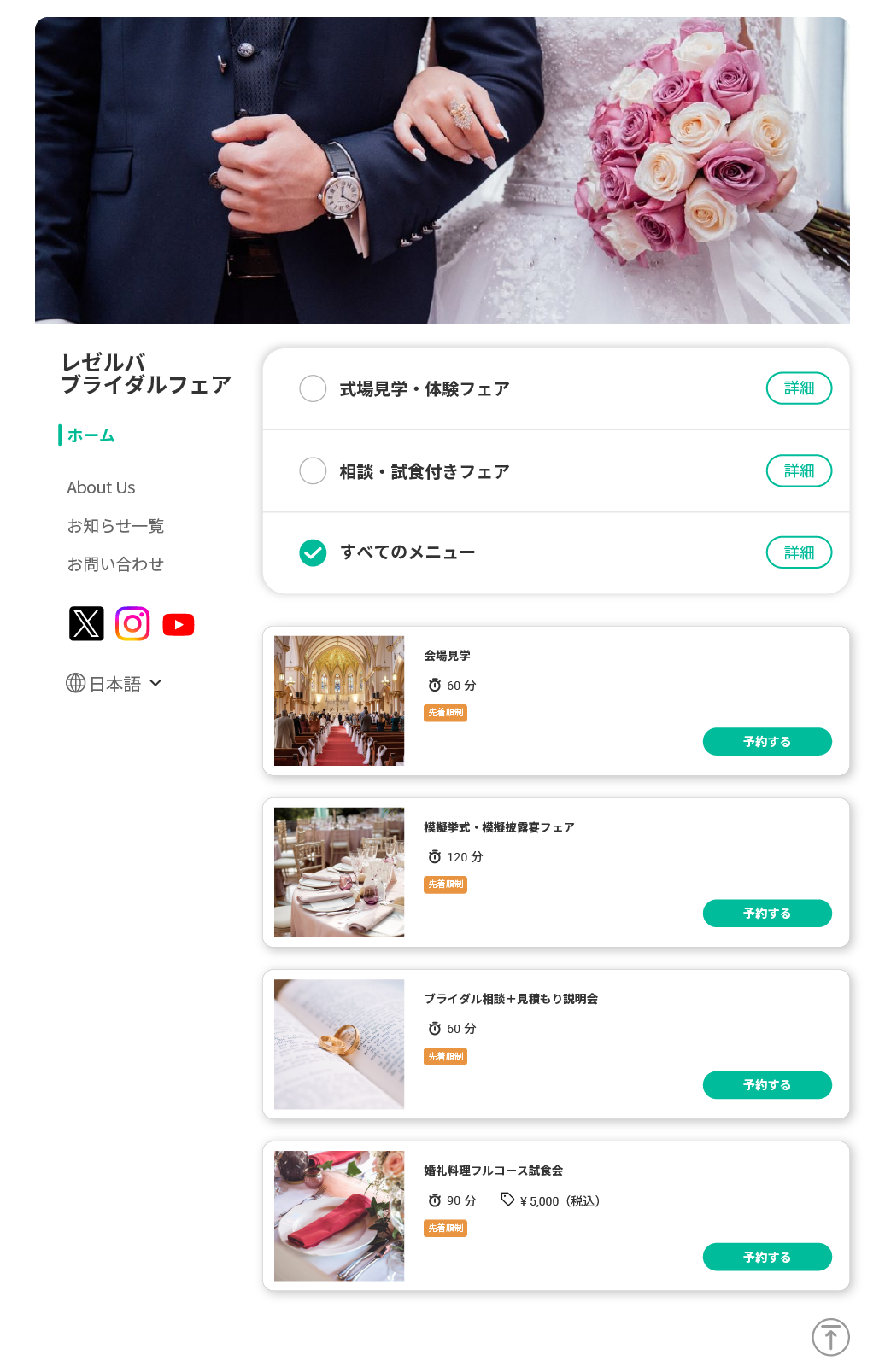
Task: Open お知らせ一覧 news list
Action: [115, 526]
